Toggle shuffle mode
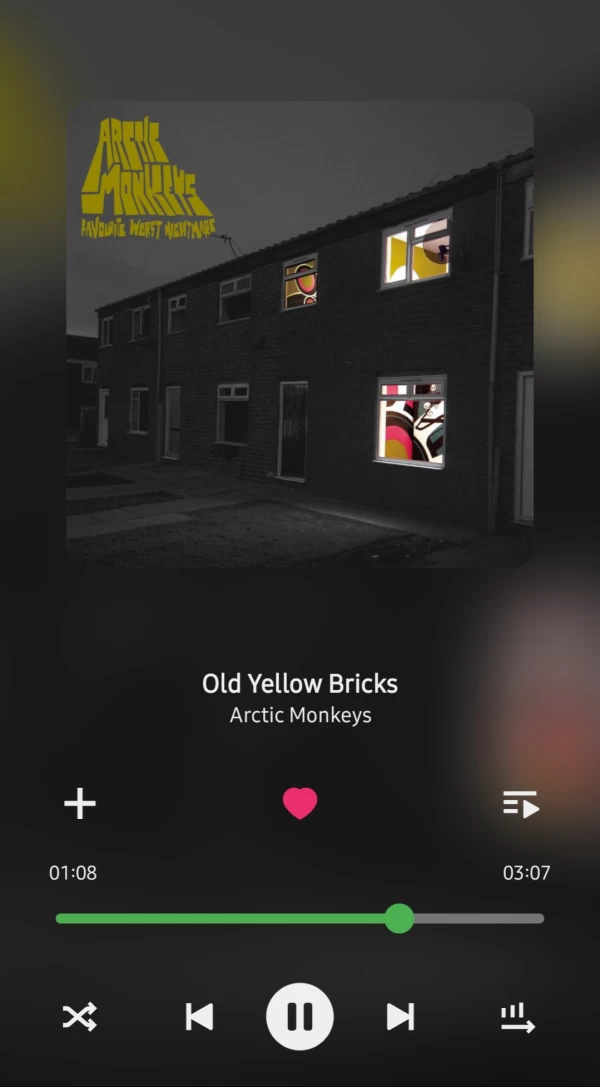 pyautogui.click(x=80, y=1017)
